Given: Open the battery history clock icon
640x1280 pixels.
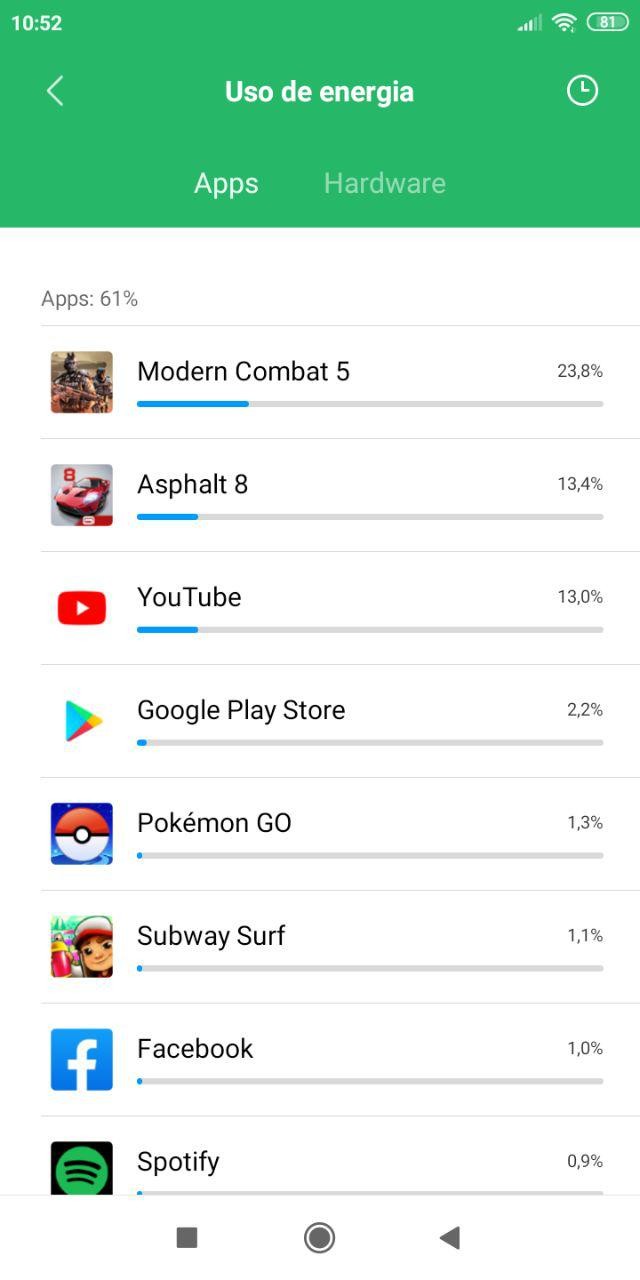Looking at the screenshot, I should tap(581, 91).
